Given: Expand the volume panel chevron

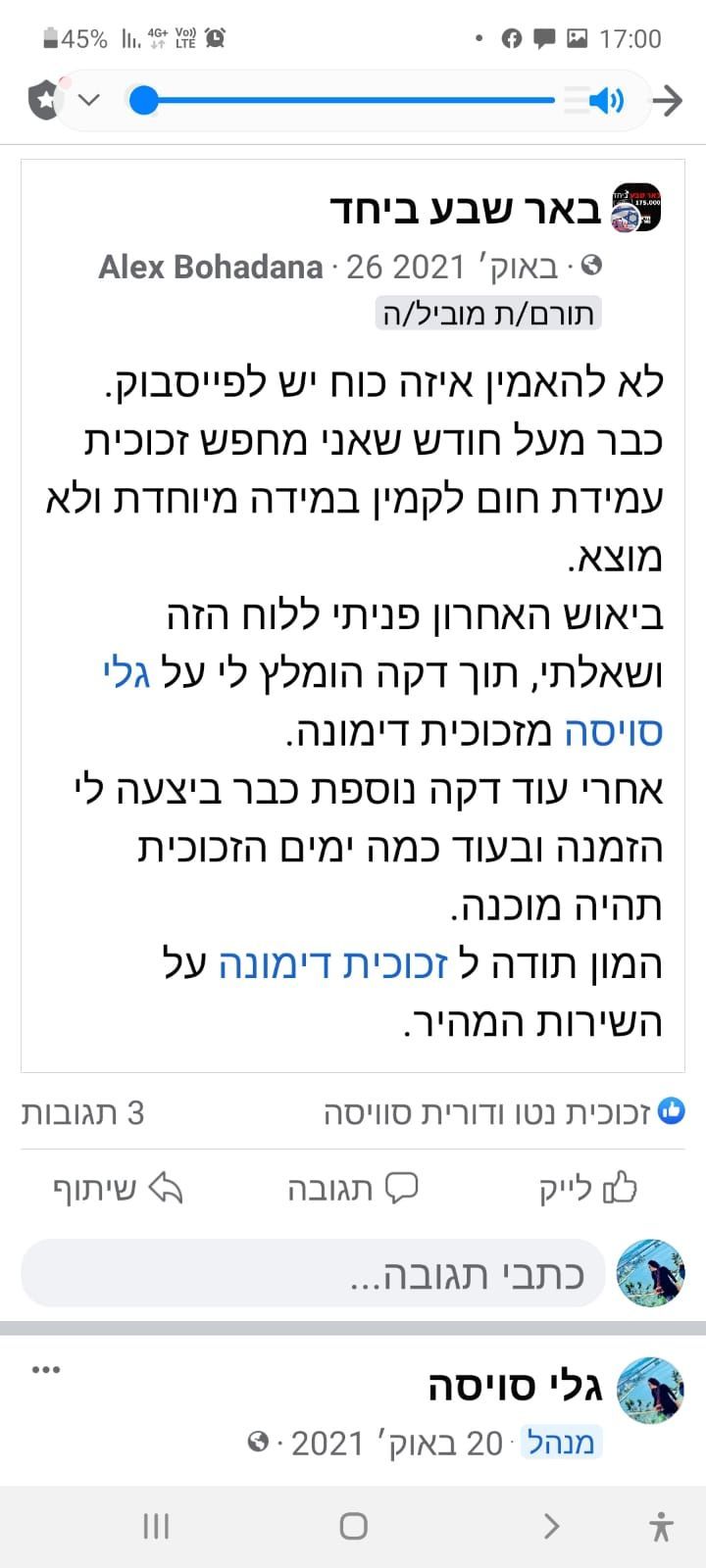Looking at the screenshot, I should click(89, 100).
